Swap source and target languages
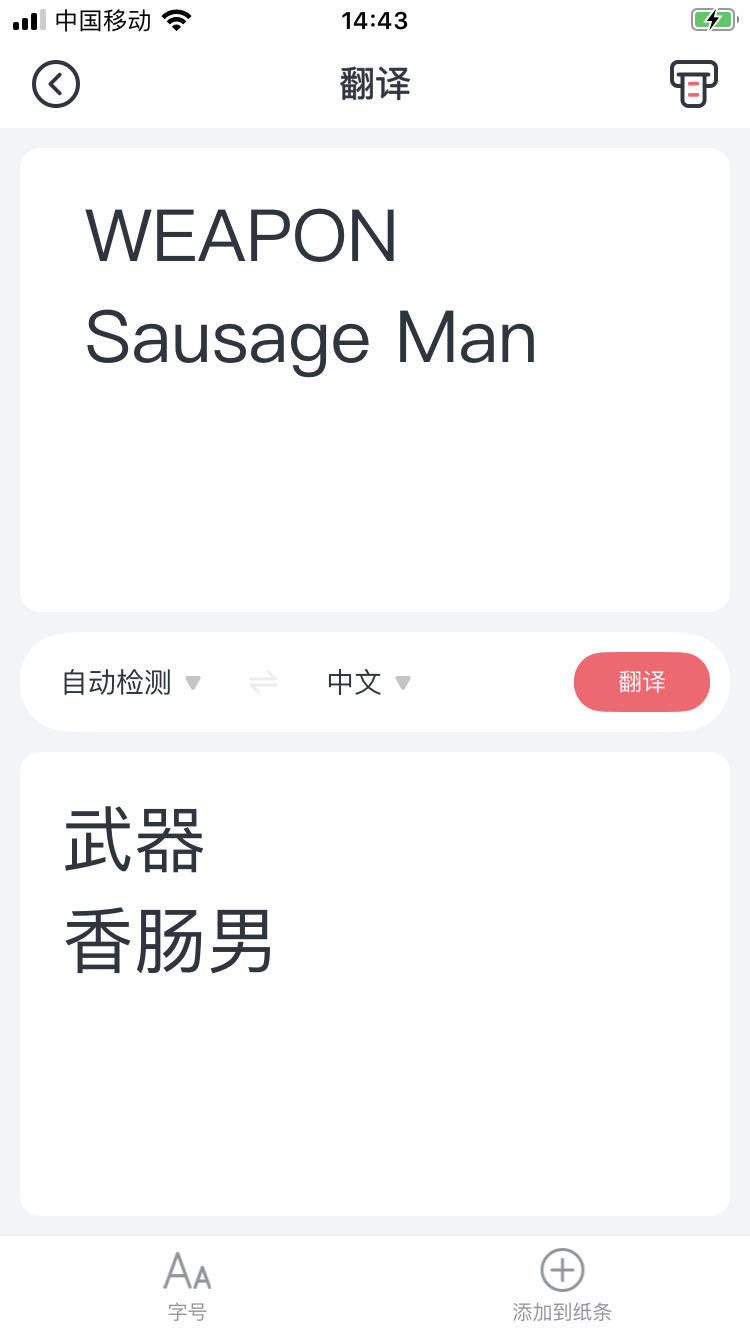The width and height of the screenshot is (750, 1334). click(263, 683)
